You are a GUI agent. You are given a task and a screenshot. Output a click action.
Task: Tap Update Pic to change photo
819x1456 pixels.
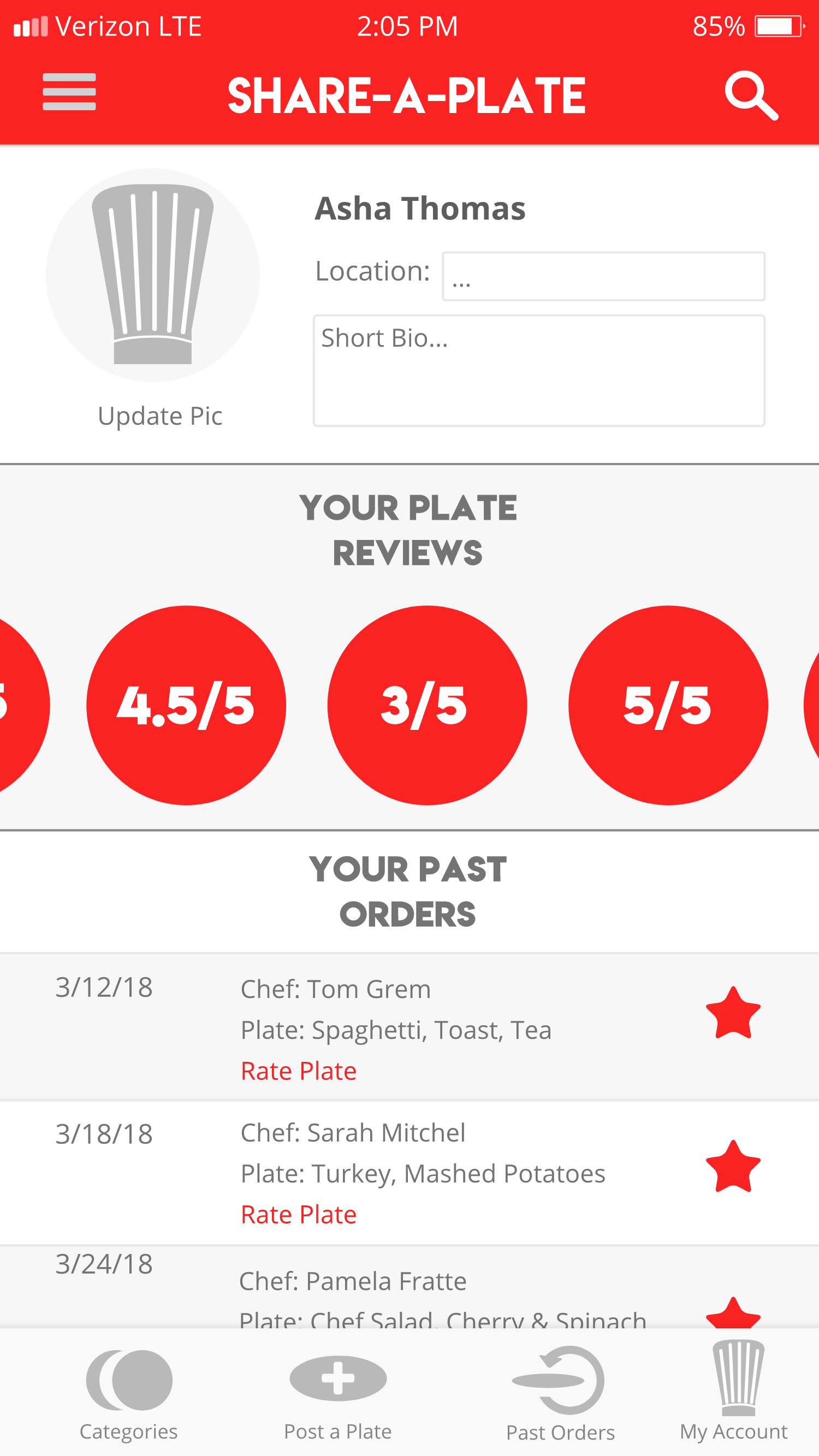pyautogui.click(x=160, y=416)
